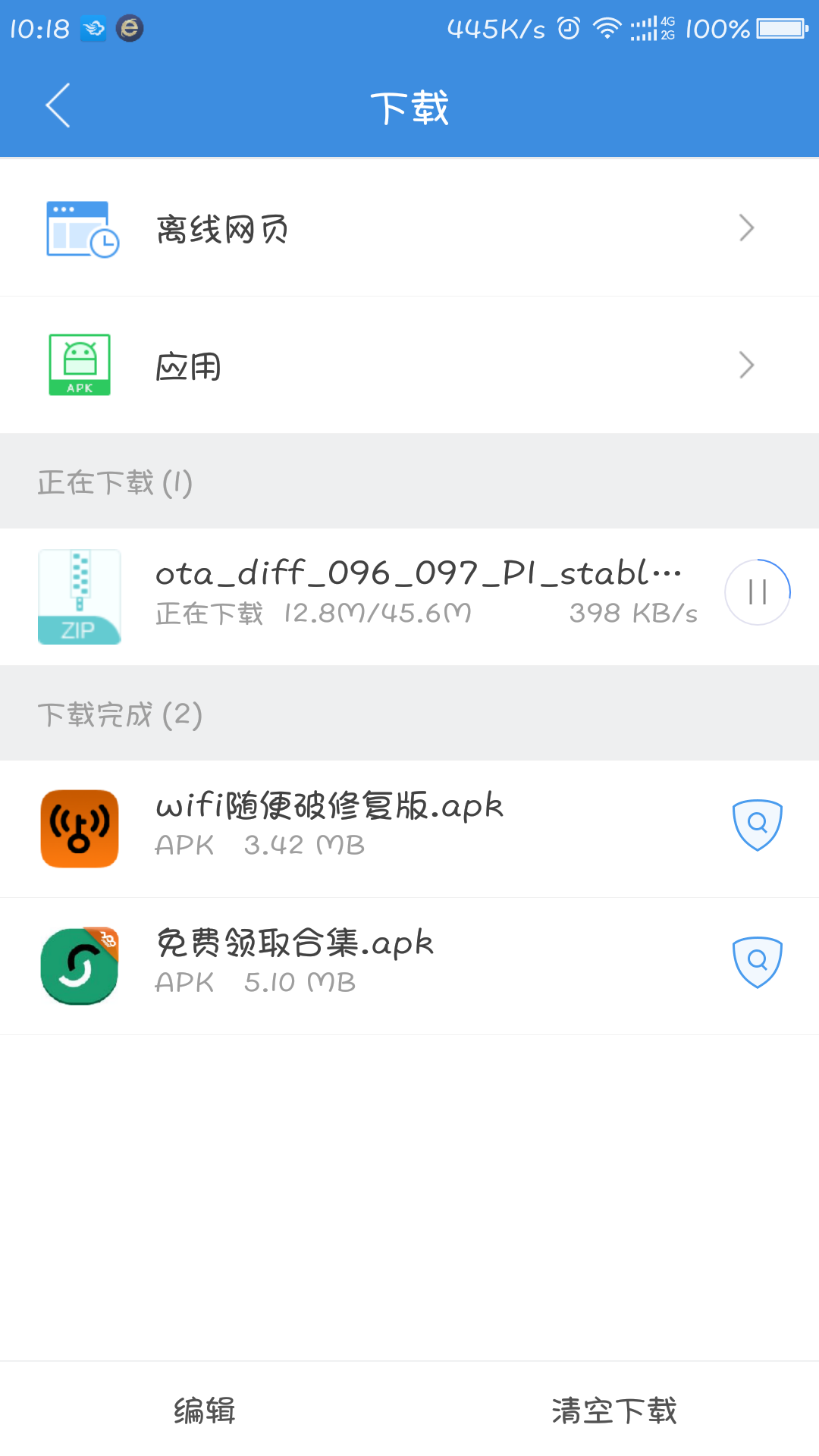Collapse the 正在下载 section header
The height and width of the screenshot is (1456, 819).
click(x=114, y=481)
